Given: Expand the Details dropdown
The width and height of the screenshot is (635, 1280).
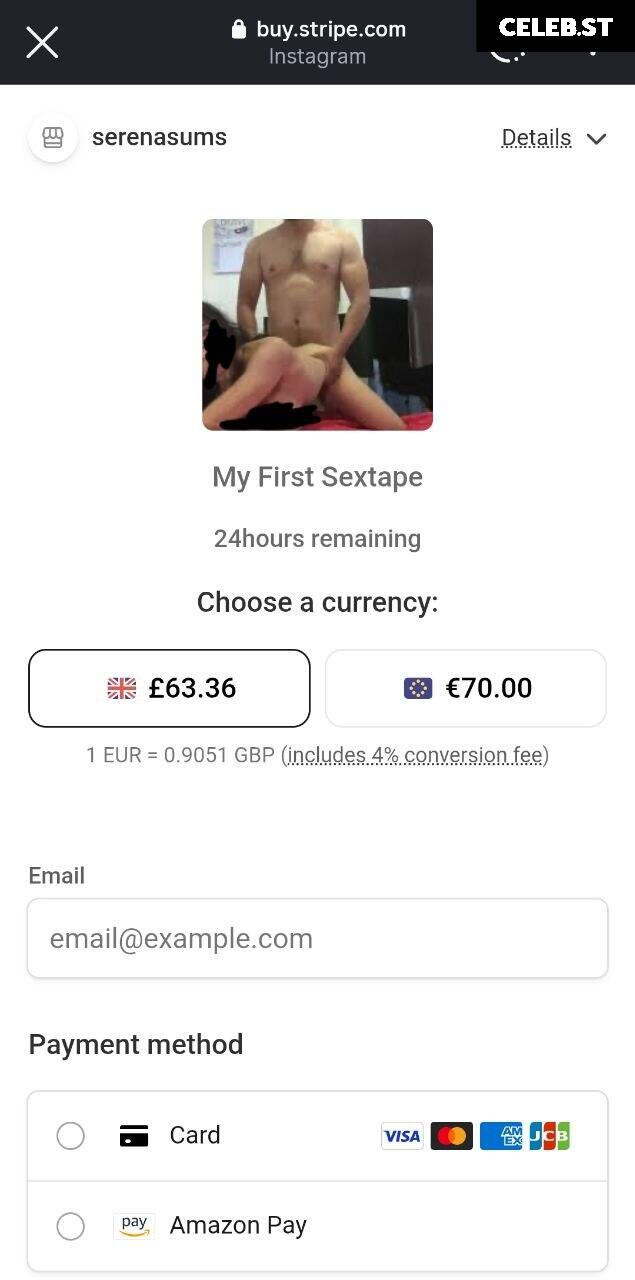Looking at the screenshot, I should [554, 138].
